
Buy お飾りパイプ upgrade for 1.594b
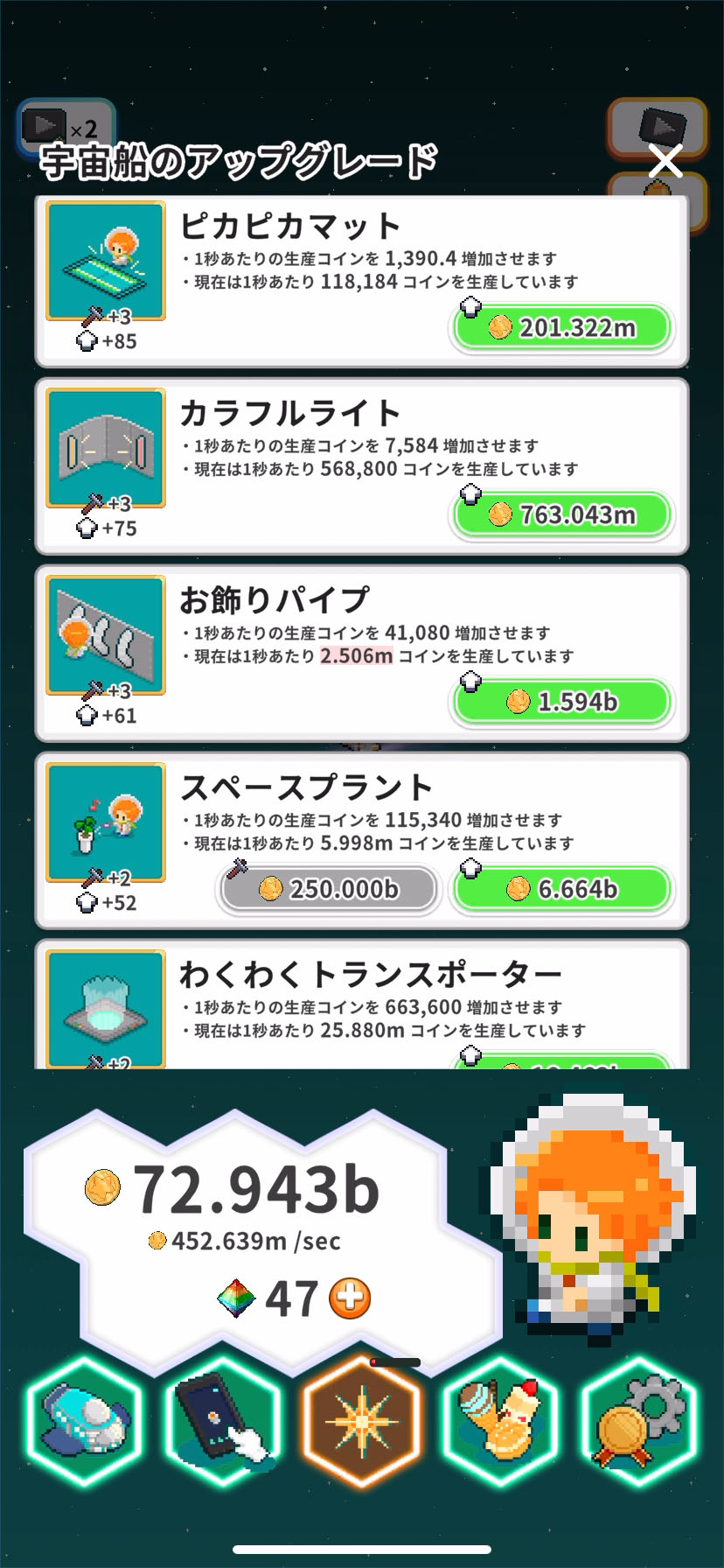pyautogui.click(x=562, y=702)
